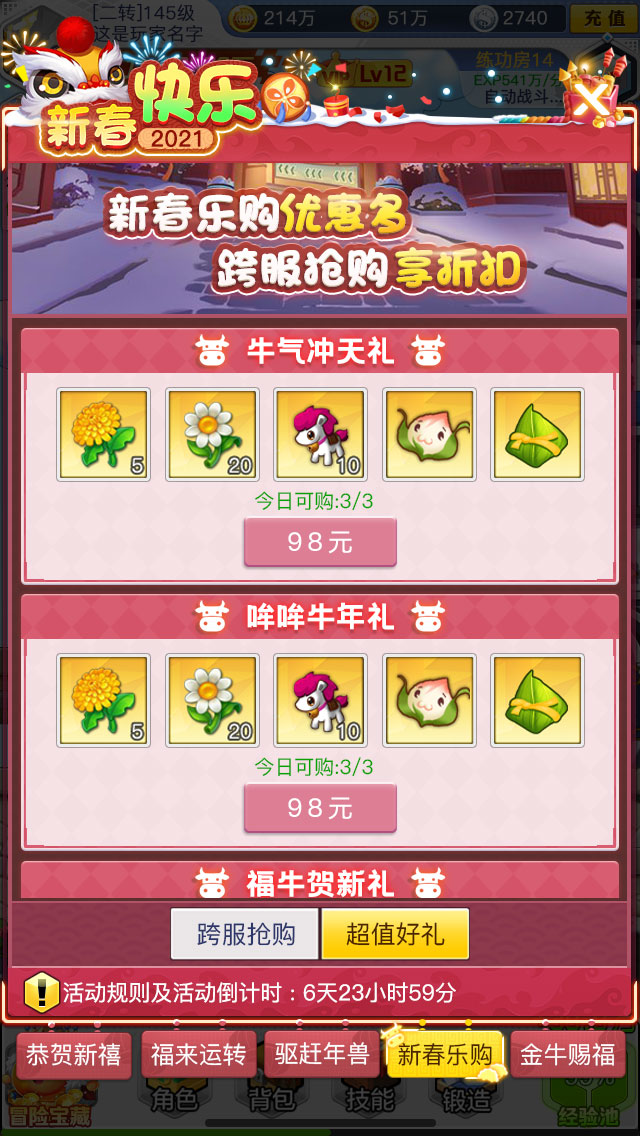This screenshot has width=640, height=1136.
Task: Tap the 充值 recharge button
Action: pyautogui.click(x=603, y=19)
